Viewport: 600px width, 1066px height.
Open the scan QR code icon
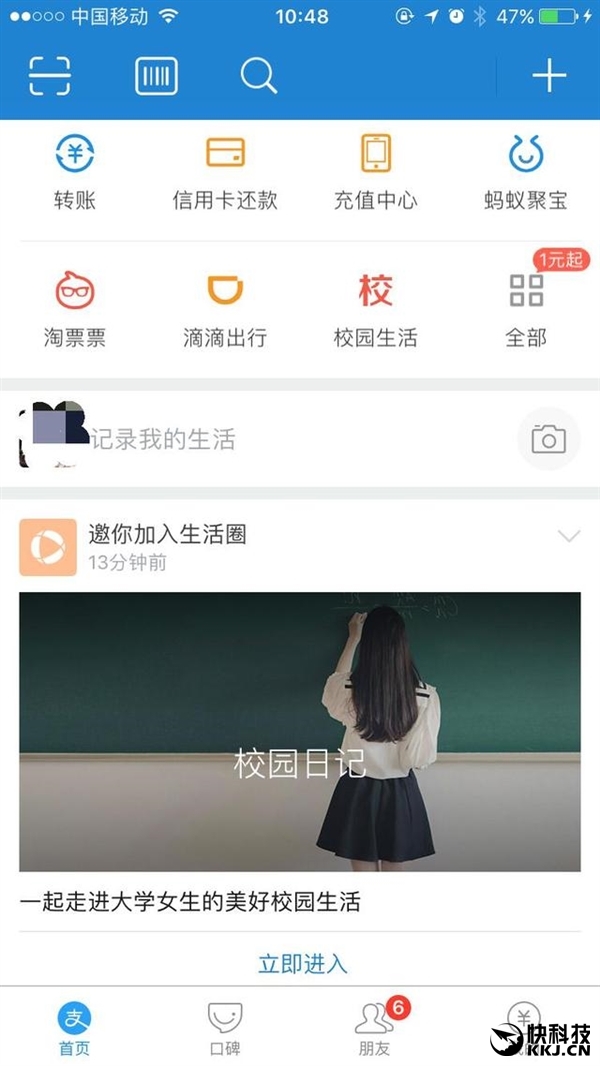(50, 76)
